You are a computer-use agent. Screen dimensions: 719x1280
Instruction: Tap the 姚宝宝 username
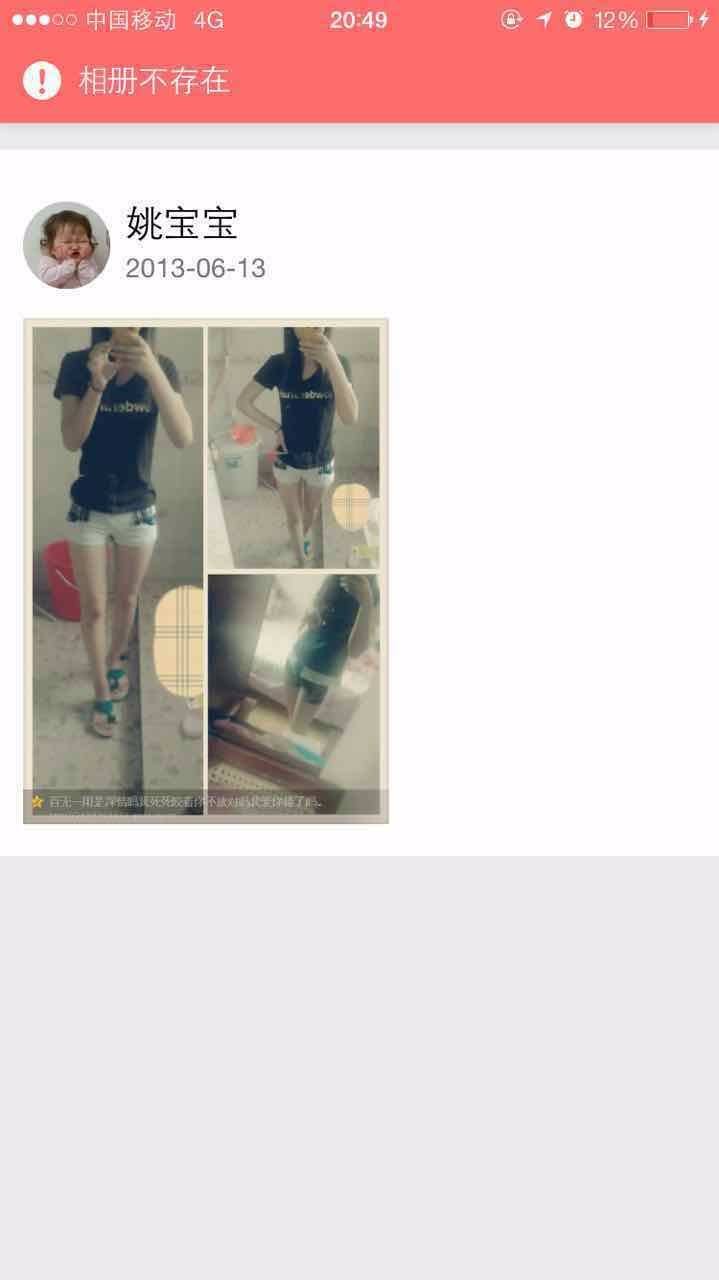181,223
